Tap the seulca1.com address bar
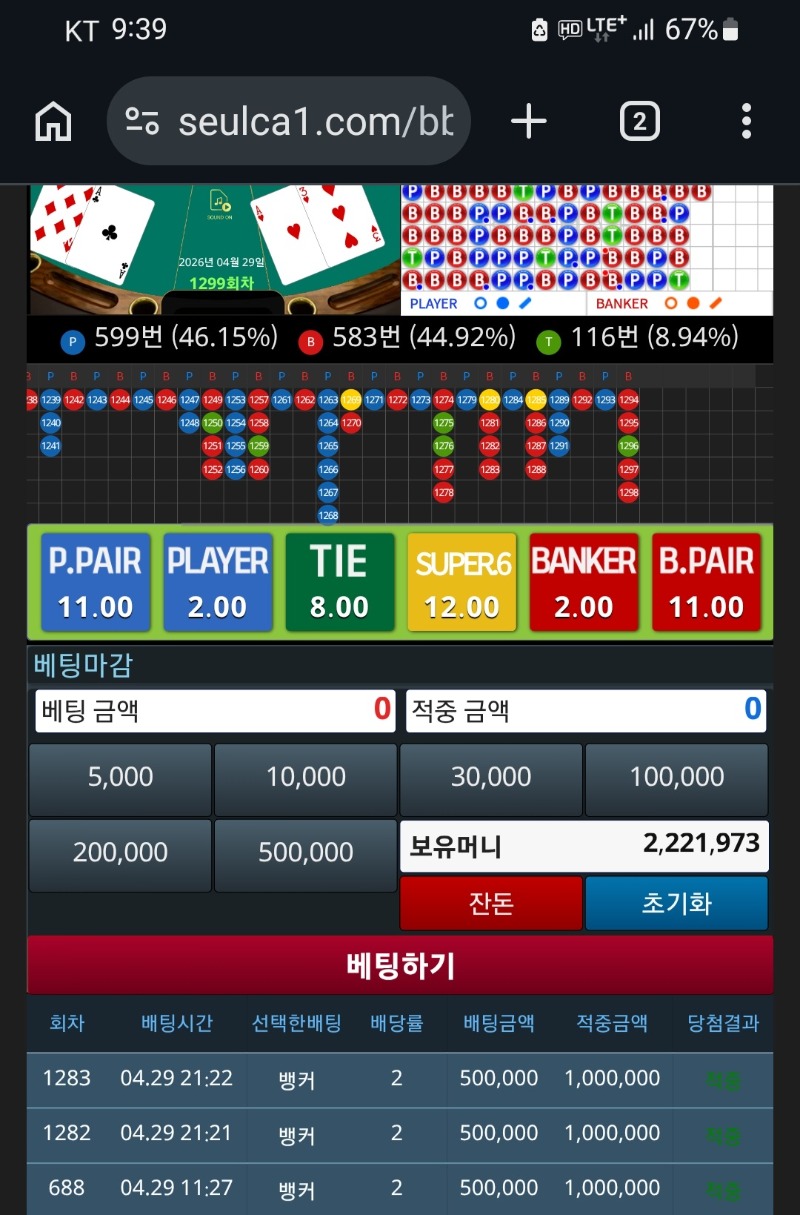The image size is (800, 1215). (x=289, y=122)
